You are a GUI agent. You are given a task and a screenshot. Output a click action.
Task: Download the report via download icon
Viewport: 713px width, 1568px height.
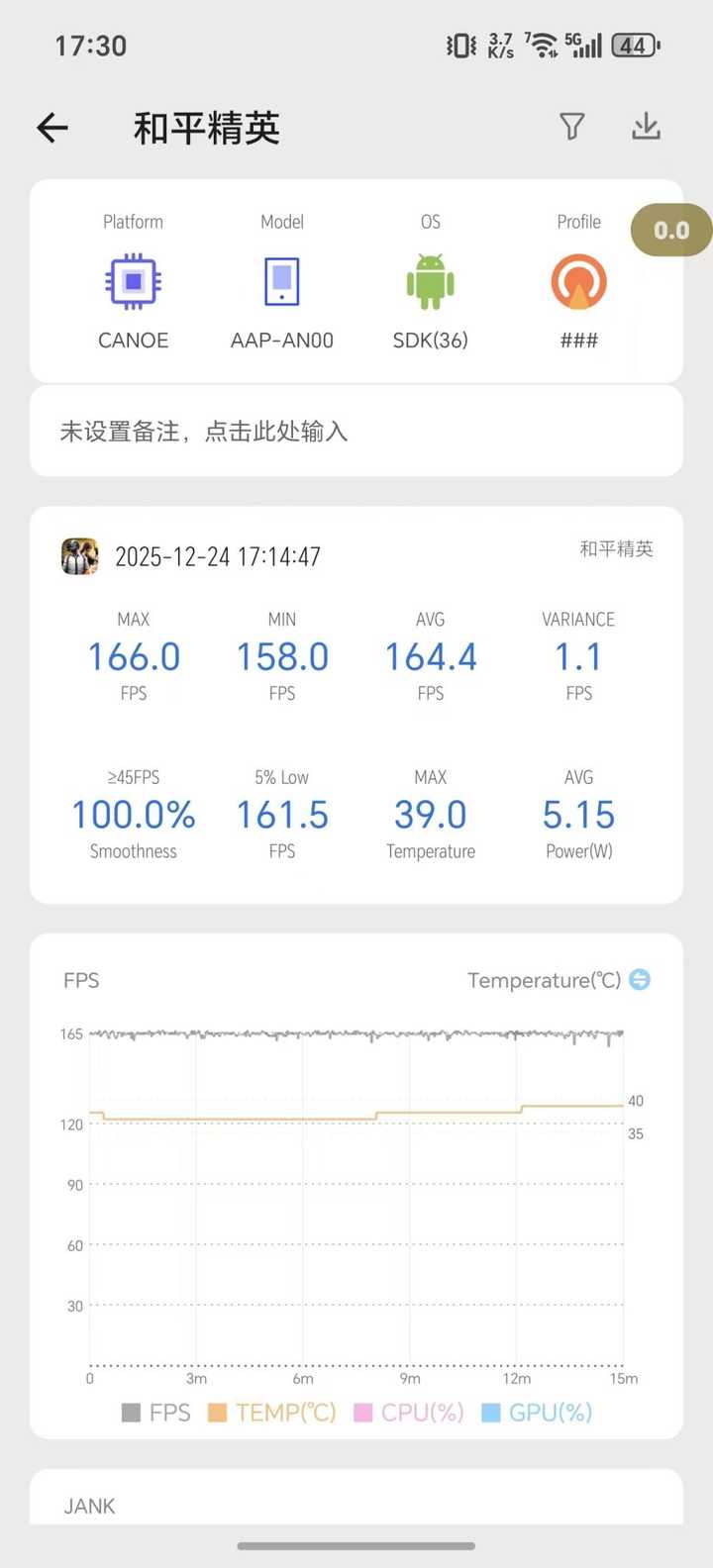click(x=646, y=127)
